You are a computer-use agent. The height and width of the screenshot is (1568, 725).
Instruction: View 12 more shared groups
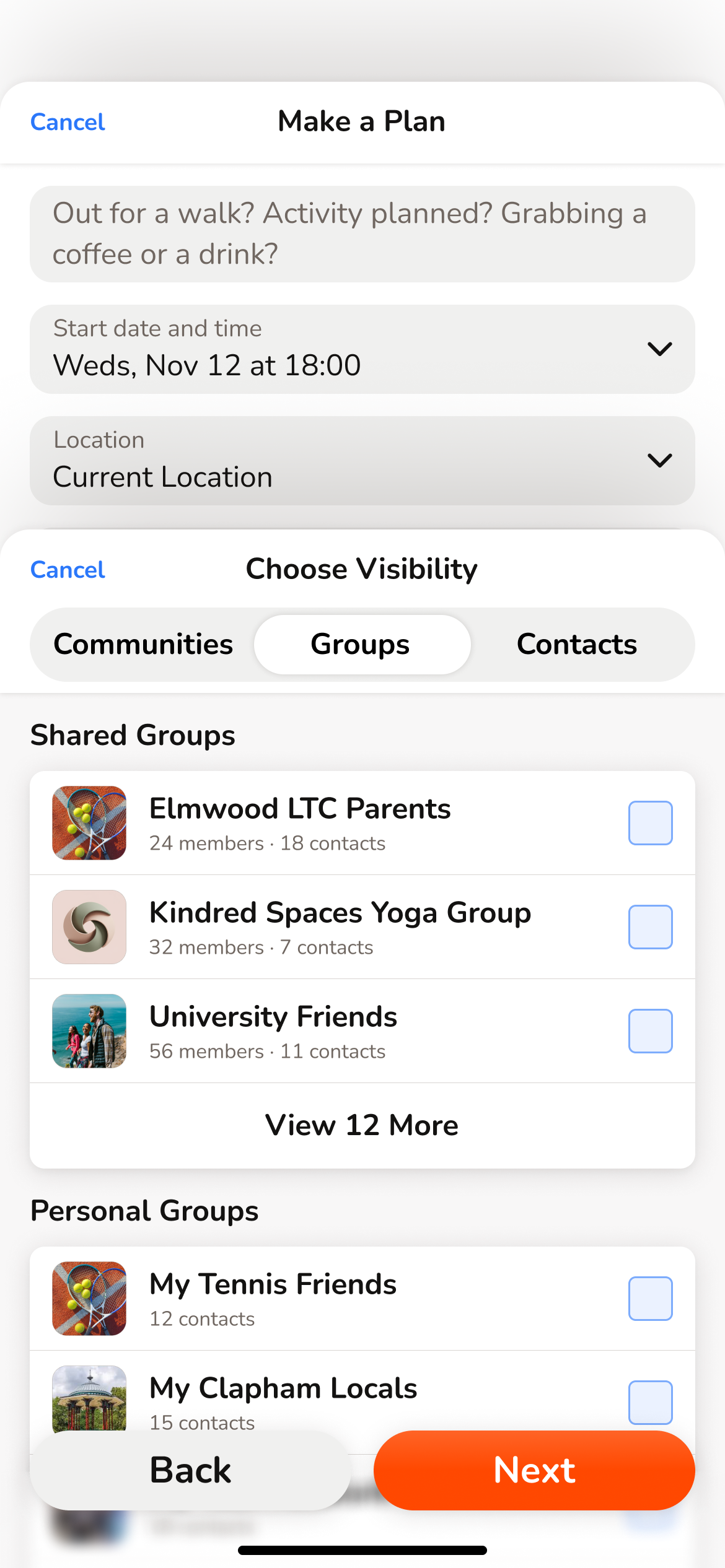[x=362, y=1125]
